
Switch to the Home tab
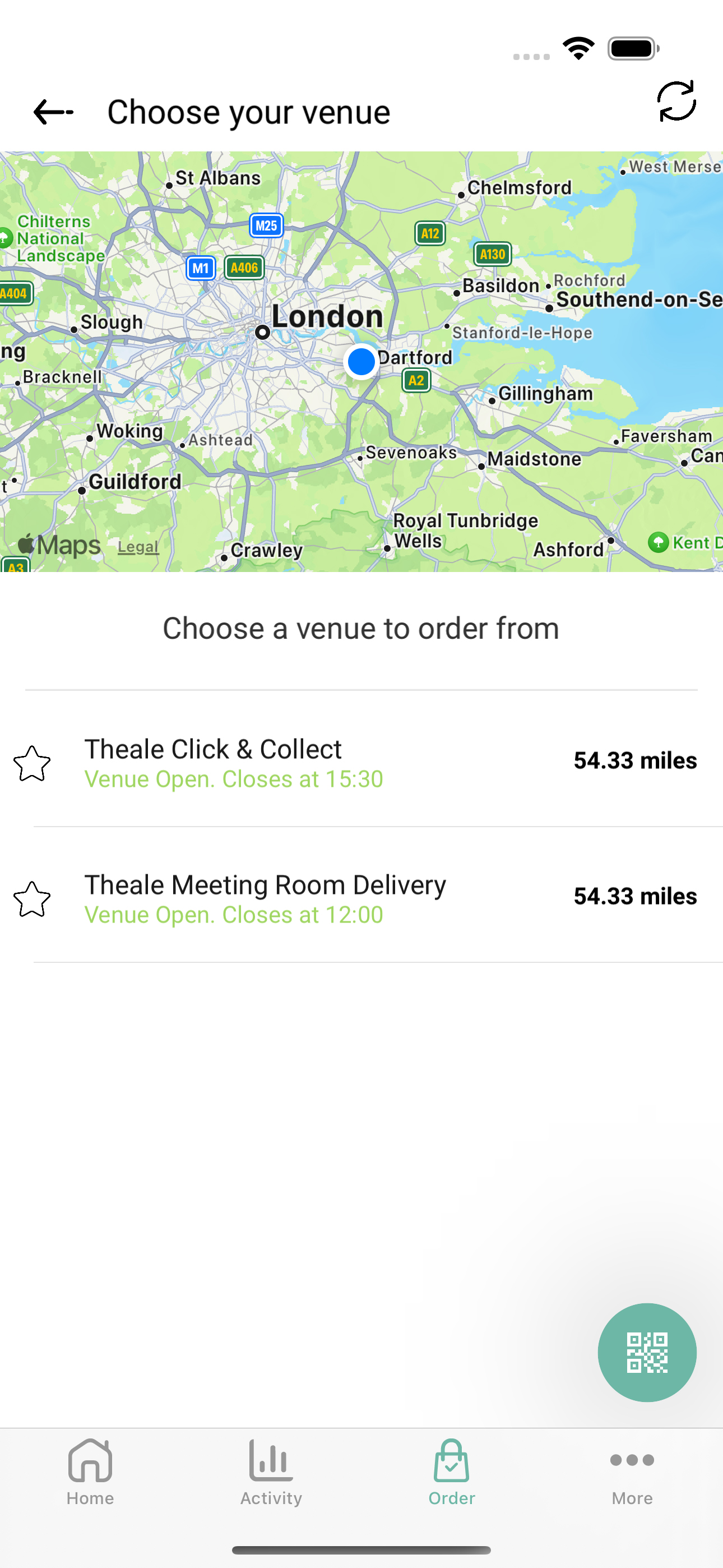[x=90, y=1471]
